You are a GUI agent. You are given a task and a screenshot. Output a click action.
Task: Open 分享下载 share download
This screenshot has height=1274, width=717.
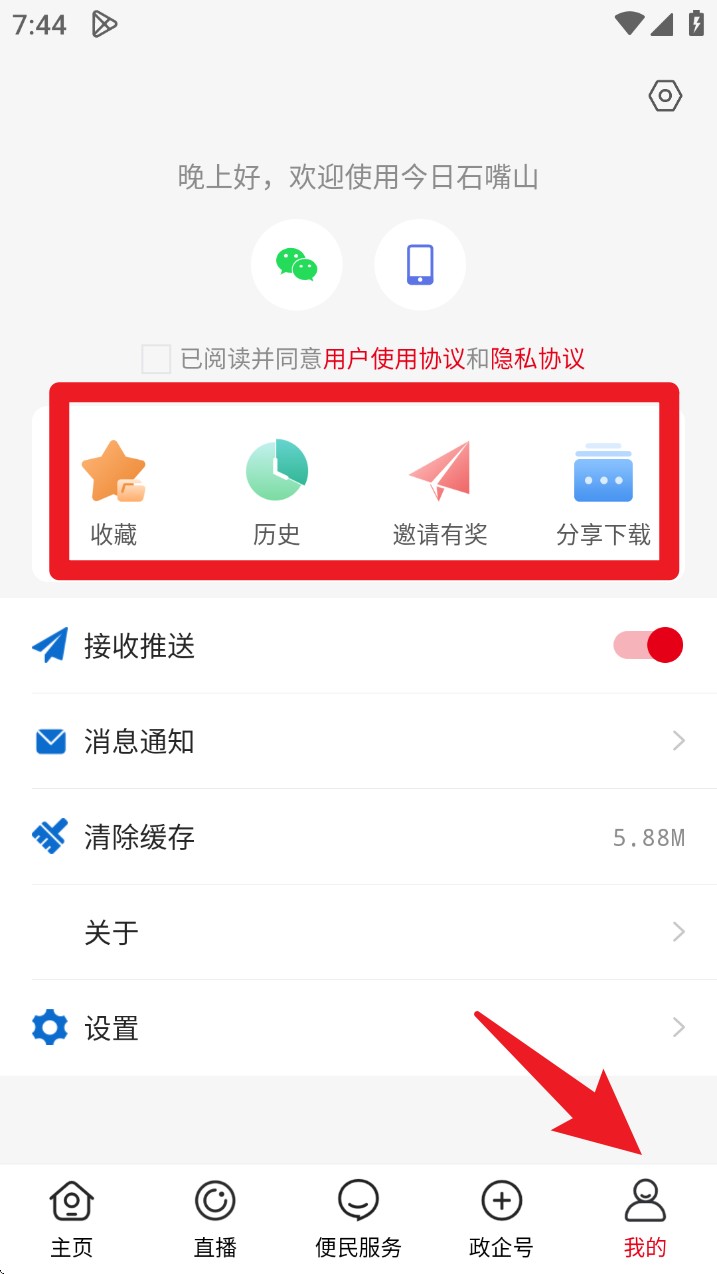(603, 492)
